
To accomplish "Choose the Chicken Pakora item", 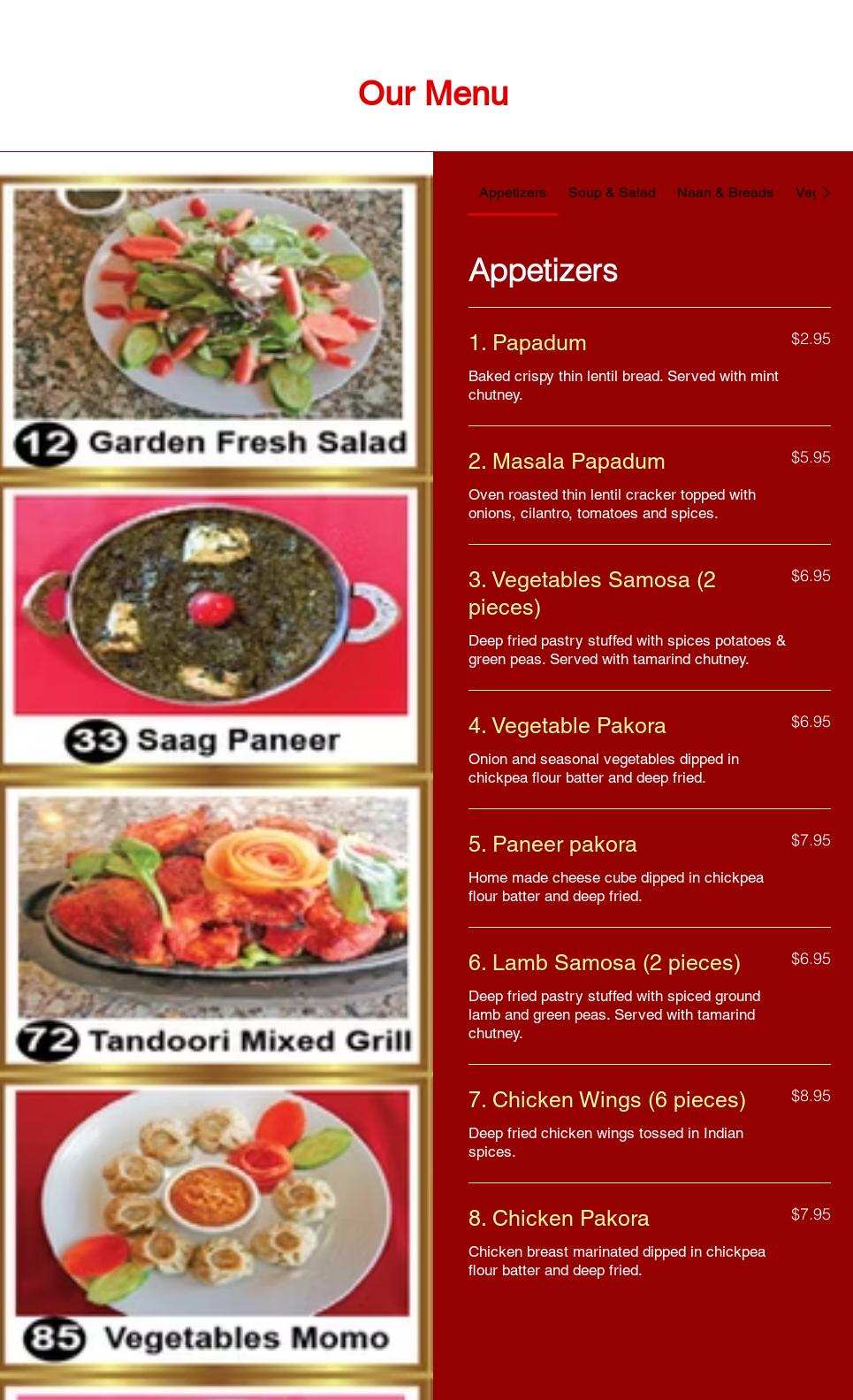I will (650, 1243).
